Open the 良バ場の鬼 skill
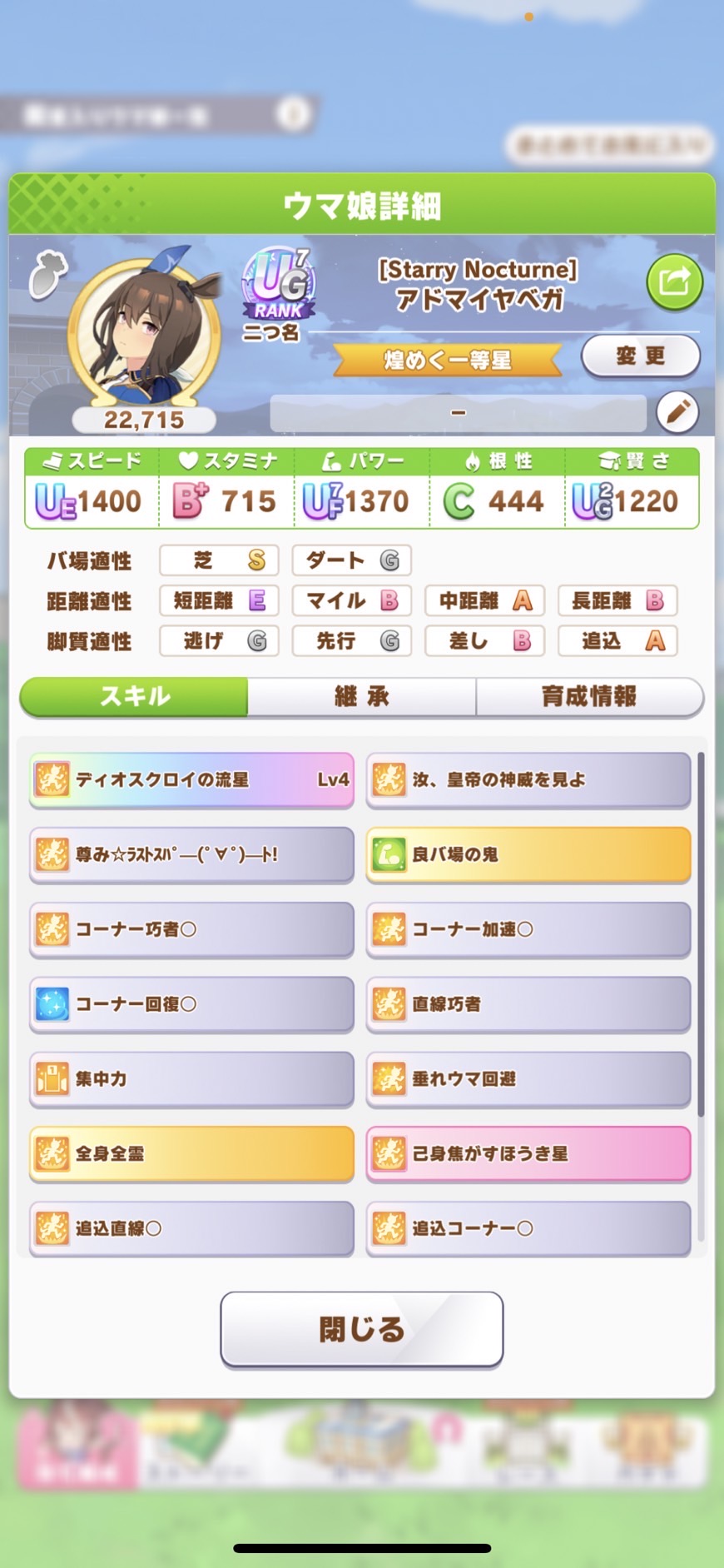 tap(528, 854)
